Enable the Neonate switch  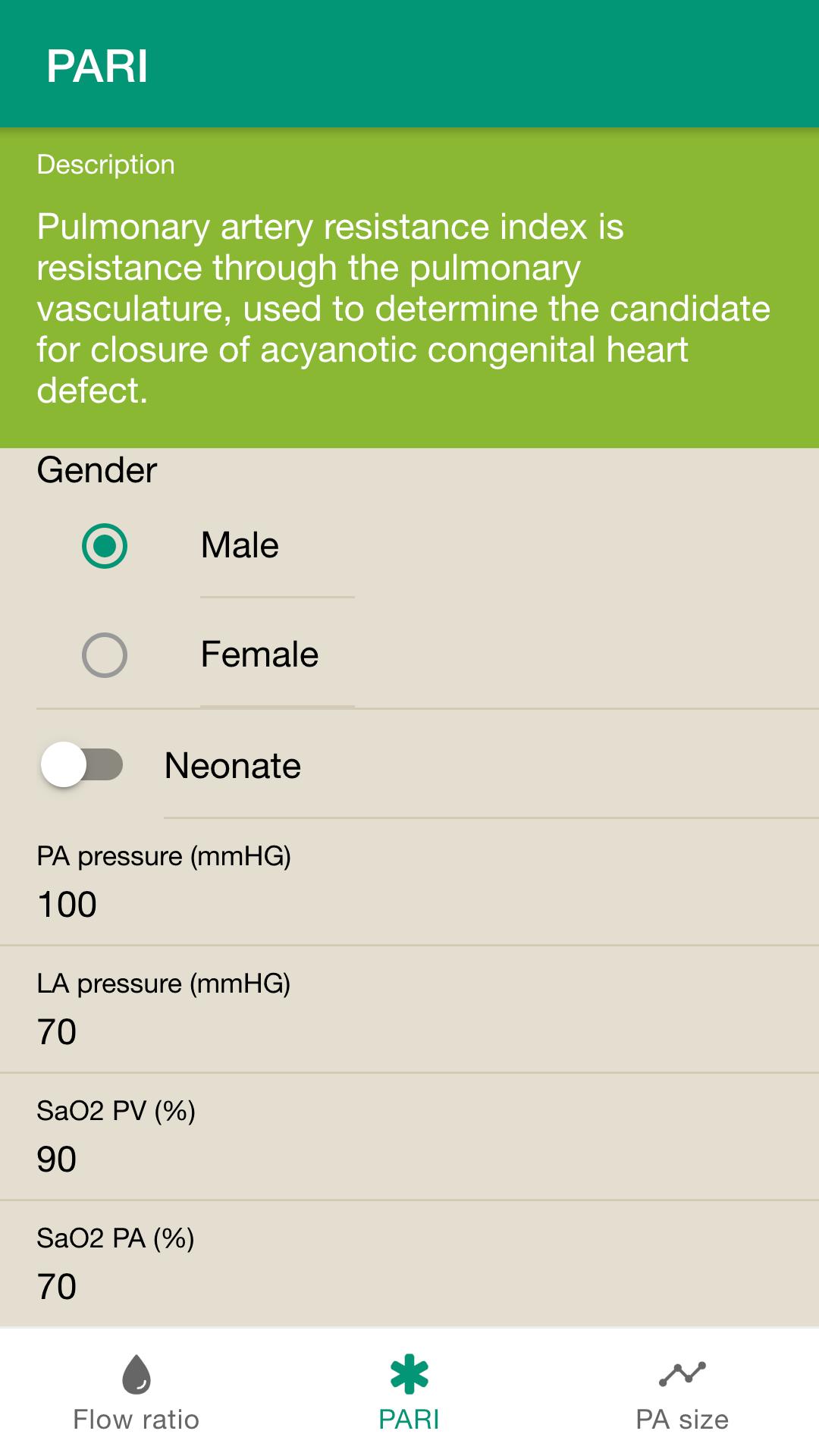coord(82,764)
